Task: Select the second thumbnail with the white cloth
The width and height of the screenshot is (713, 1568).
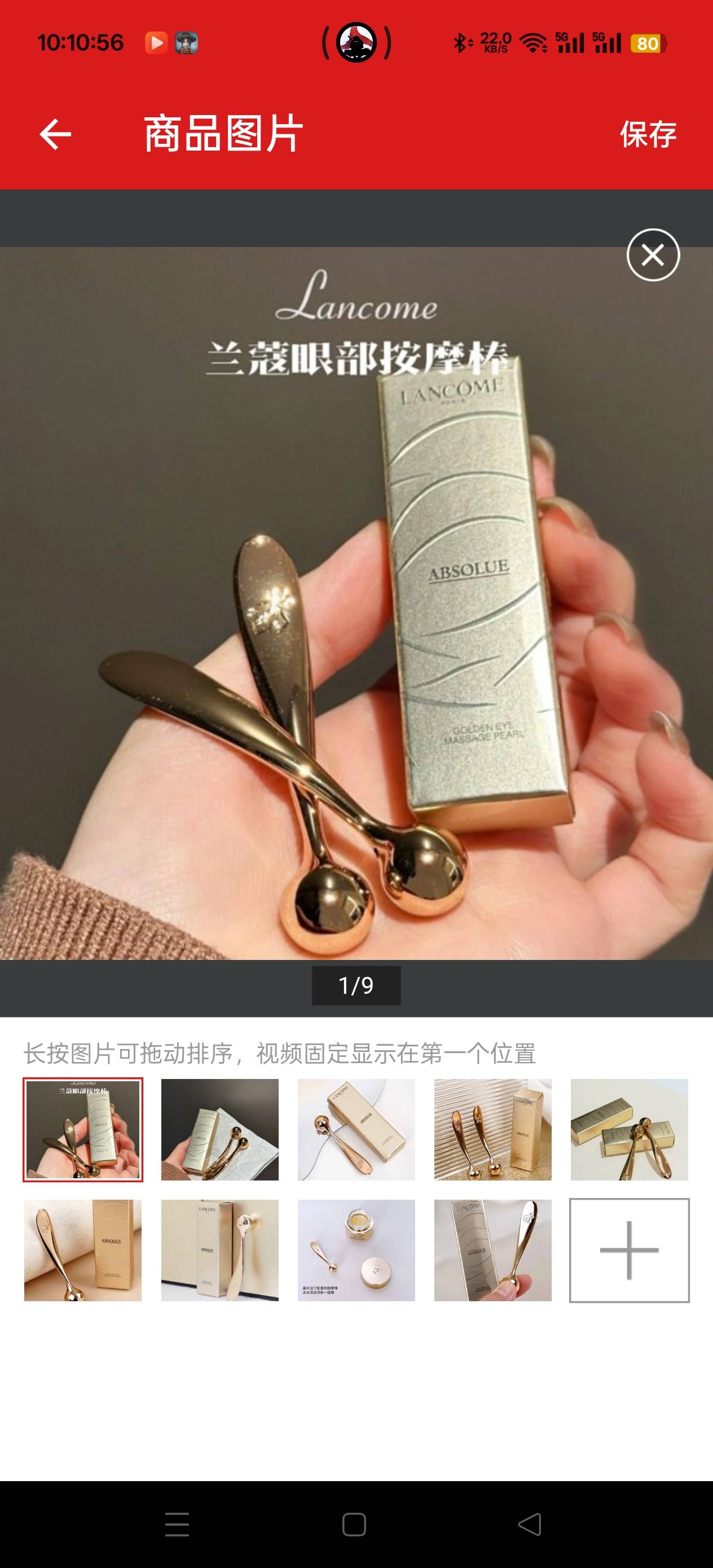Action: point(220,1129)
